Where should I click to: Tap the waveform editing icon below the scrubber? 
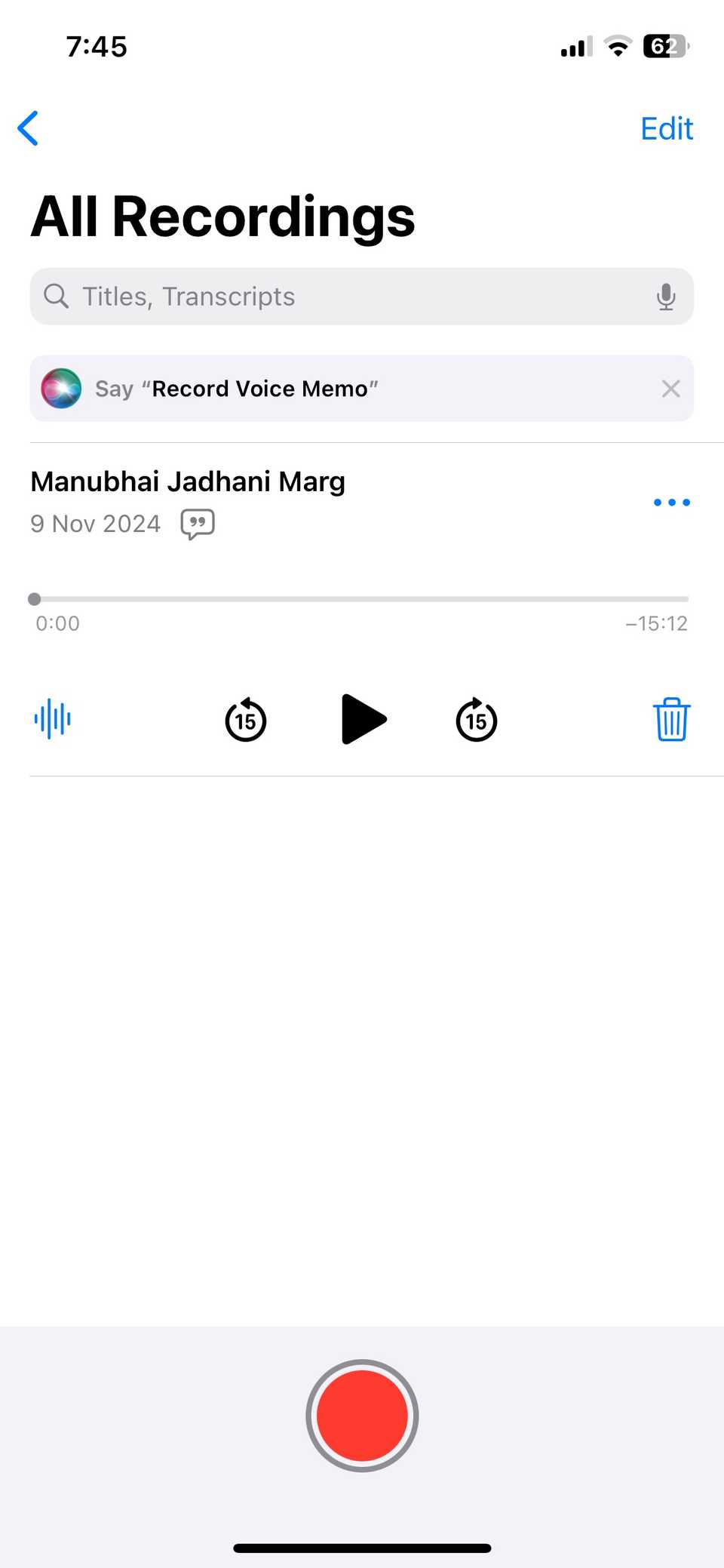click(x=51, y=720)
